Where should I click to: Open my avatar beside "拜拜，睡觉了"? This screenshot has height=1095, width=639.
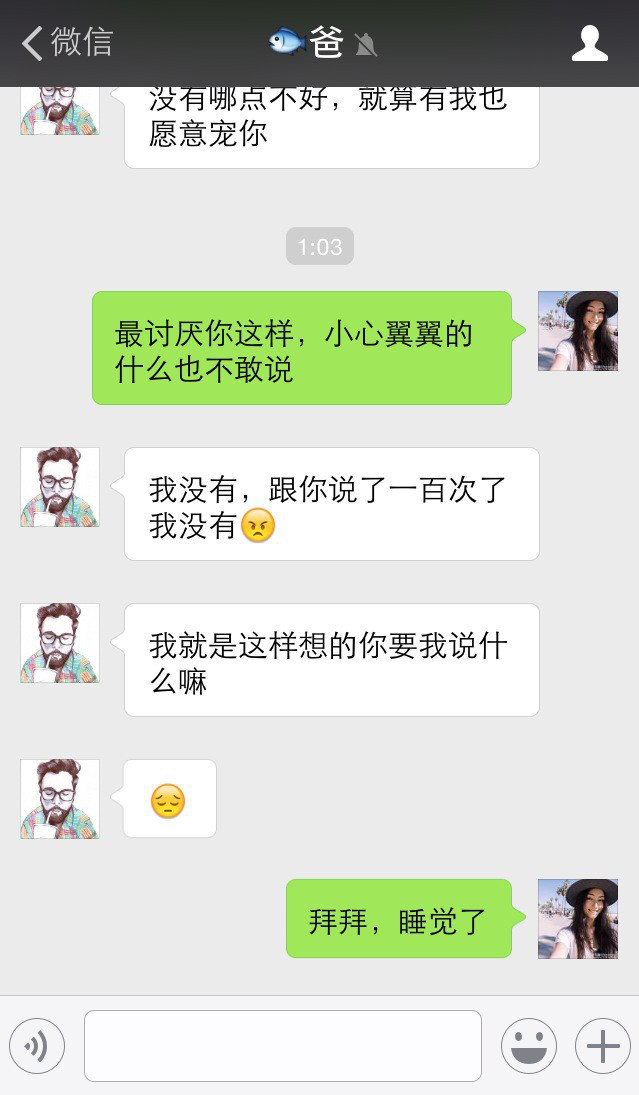point(578,919)
